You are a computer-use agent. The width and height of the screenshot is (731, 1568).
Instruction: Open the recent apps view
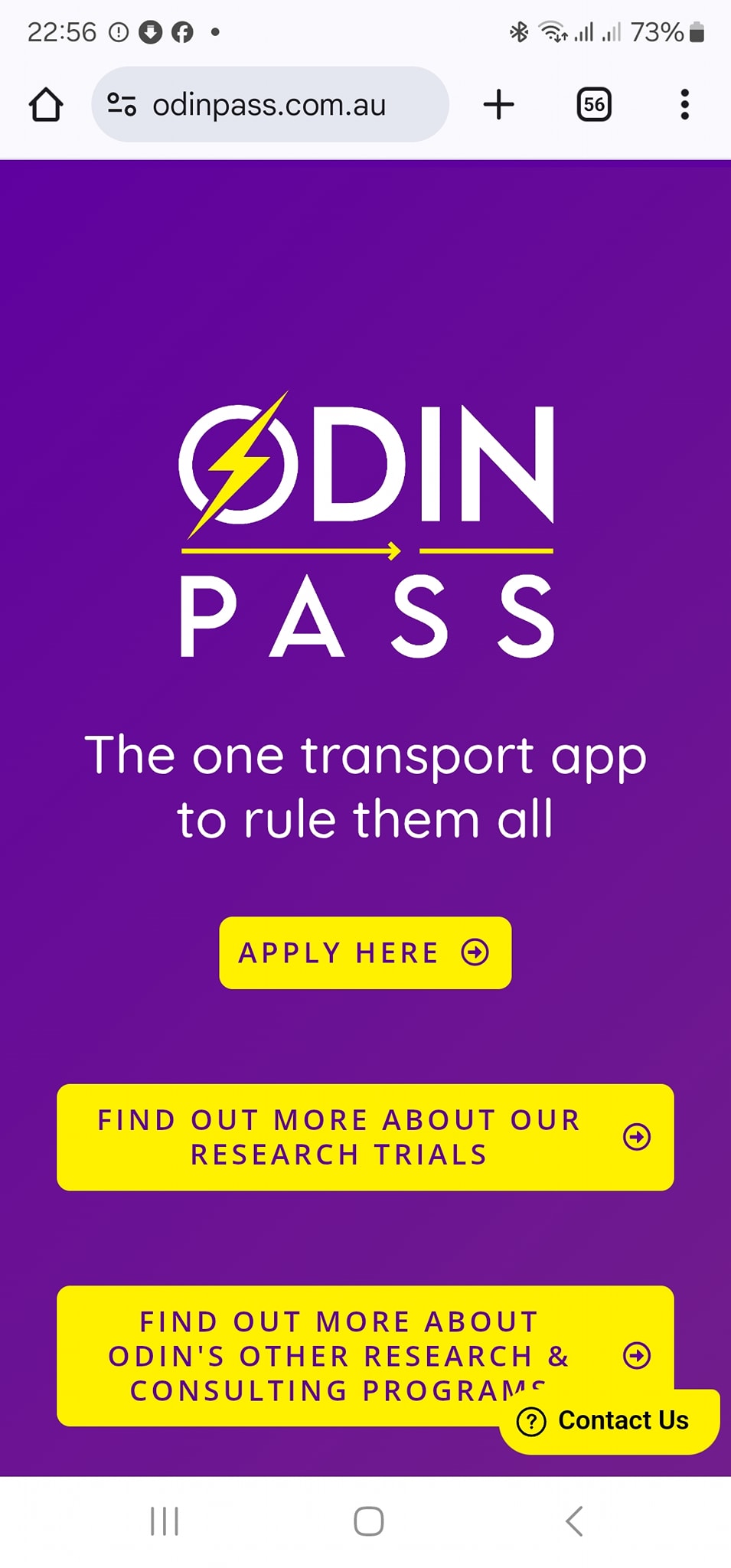(x=165, y=1521)
